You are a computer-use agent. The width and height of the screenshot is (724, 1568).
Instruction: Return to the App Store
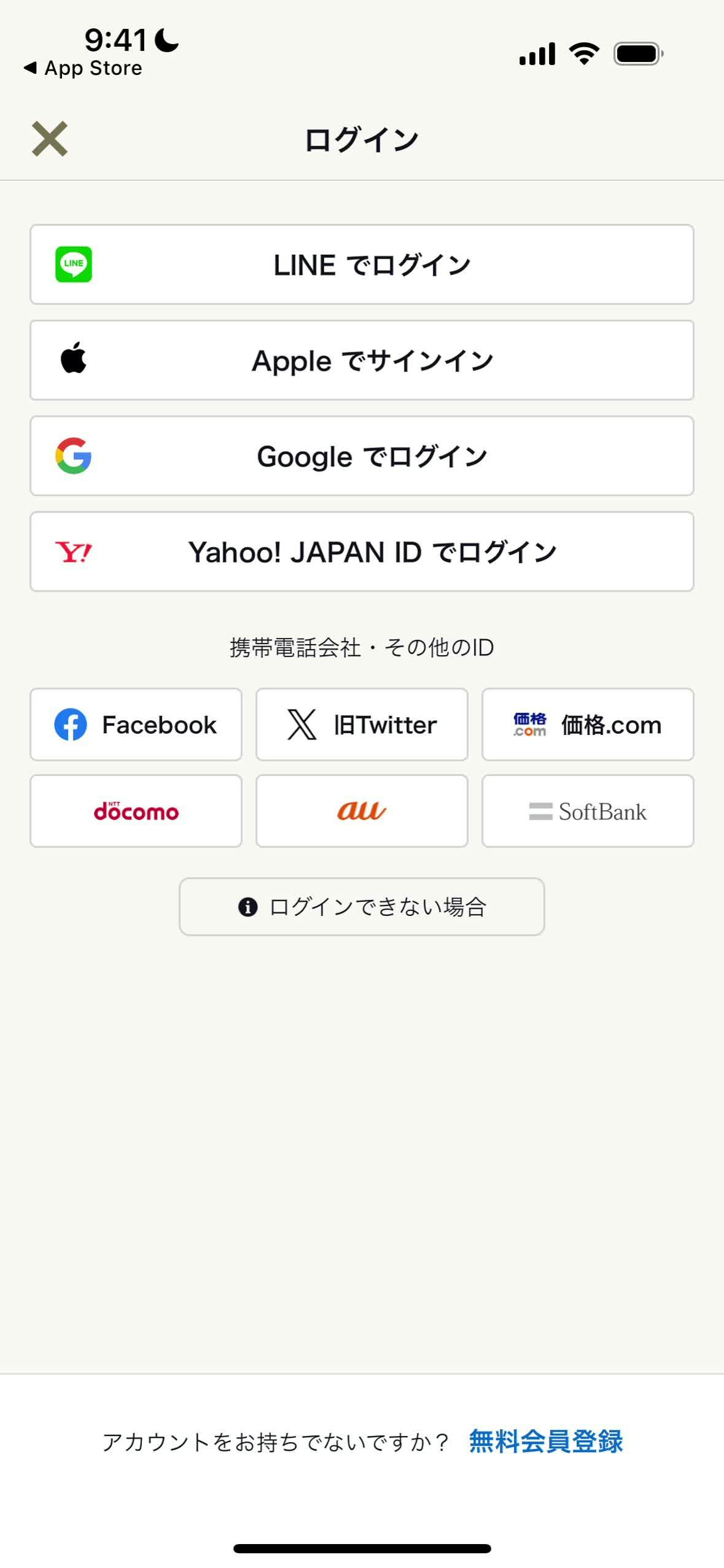tap(83, 68)
